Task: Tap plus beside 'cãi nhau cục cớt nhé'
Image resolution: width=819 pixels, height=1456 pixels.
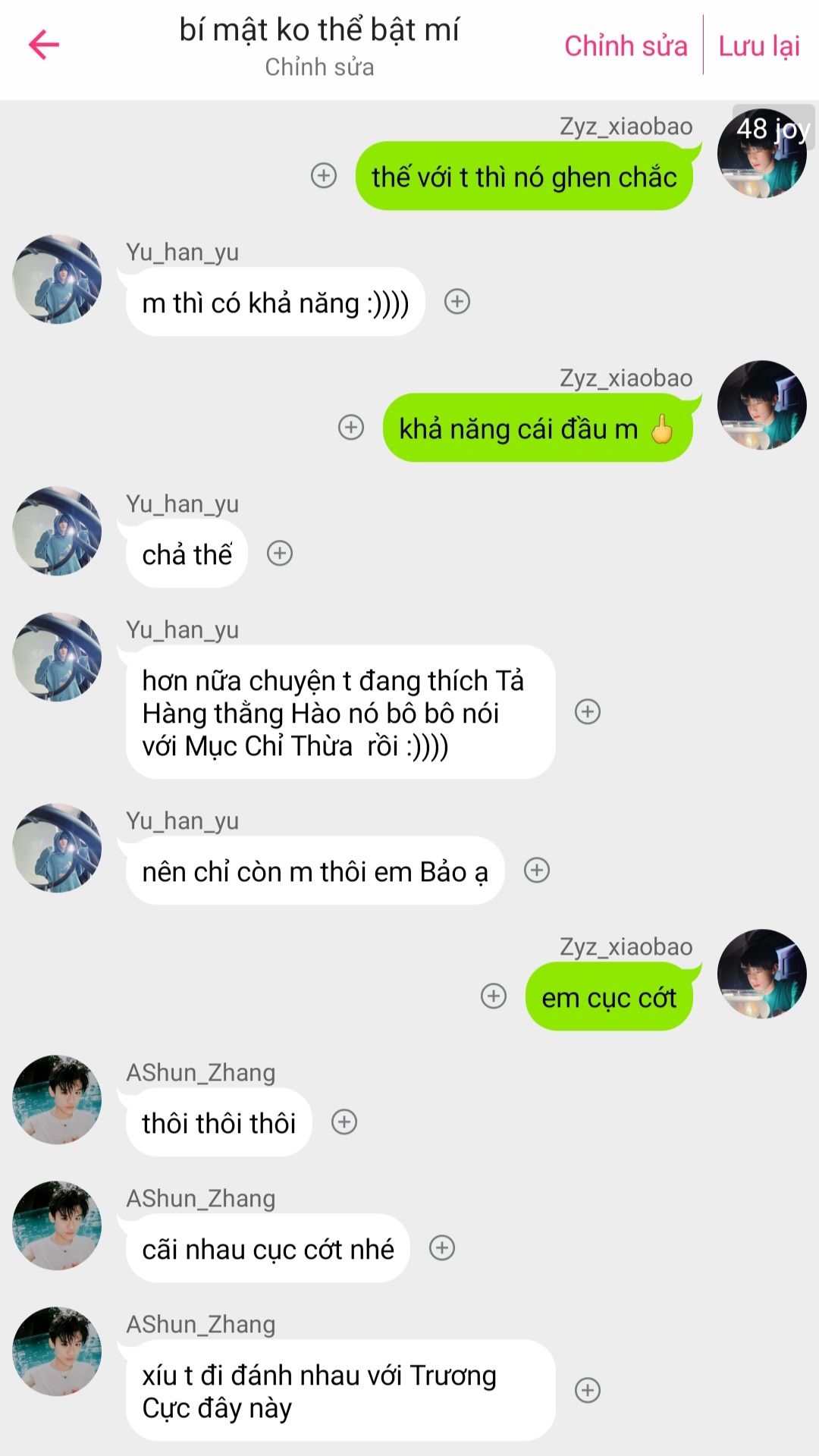Action: click(x=442, y=1247)
